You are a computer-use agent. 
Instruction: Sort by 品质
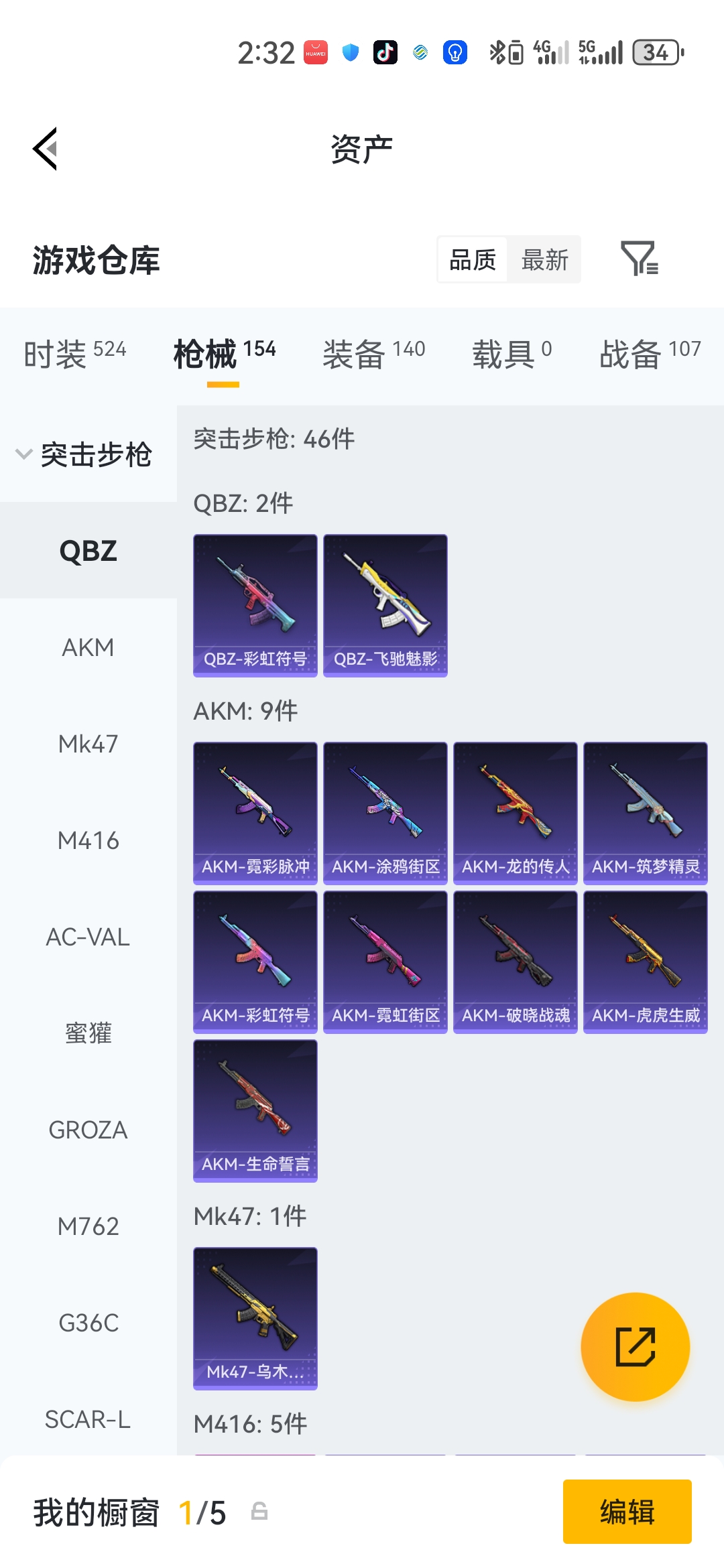tap(473, 260)
